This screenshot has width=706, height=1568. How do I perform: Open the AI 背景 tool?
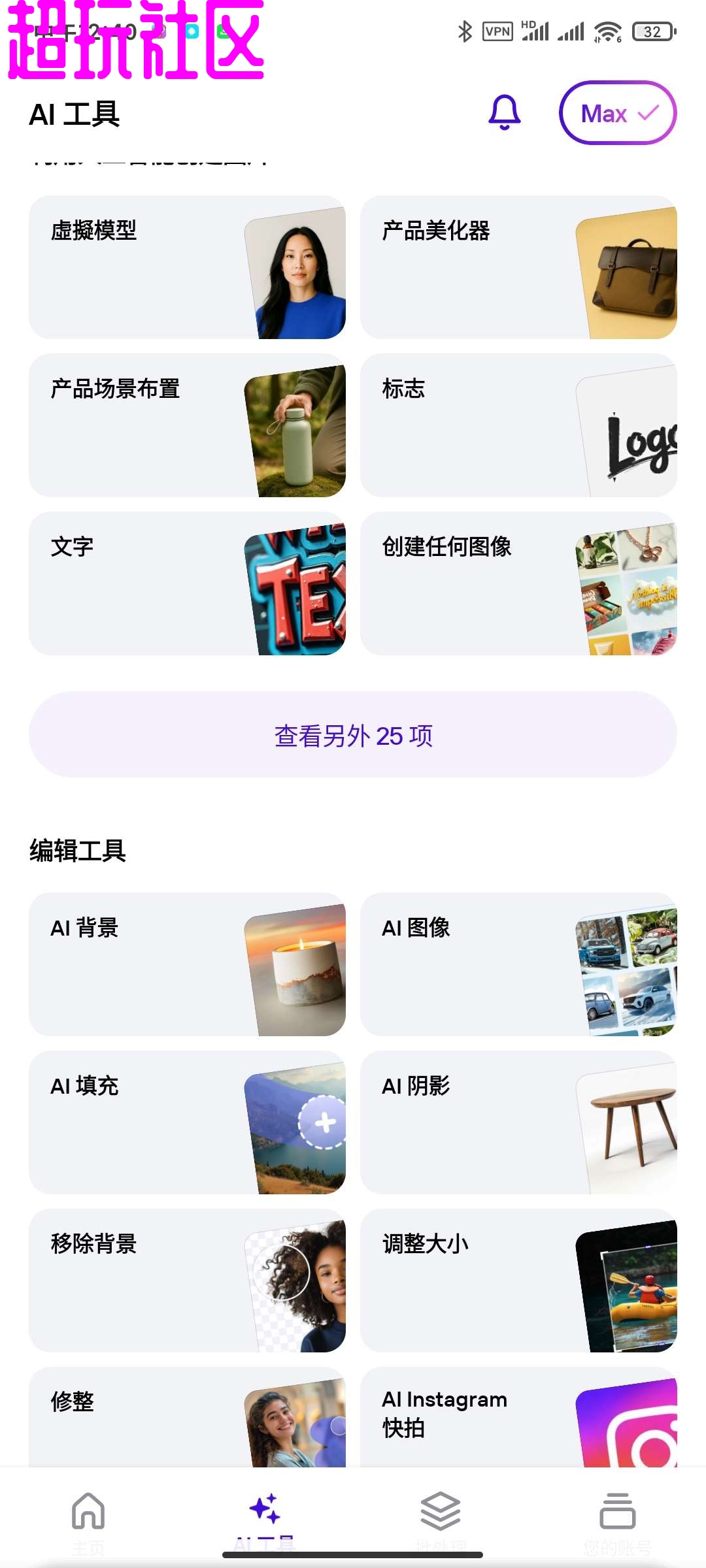pyautogui.click(x=187, y=964)
